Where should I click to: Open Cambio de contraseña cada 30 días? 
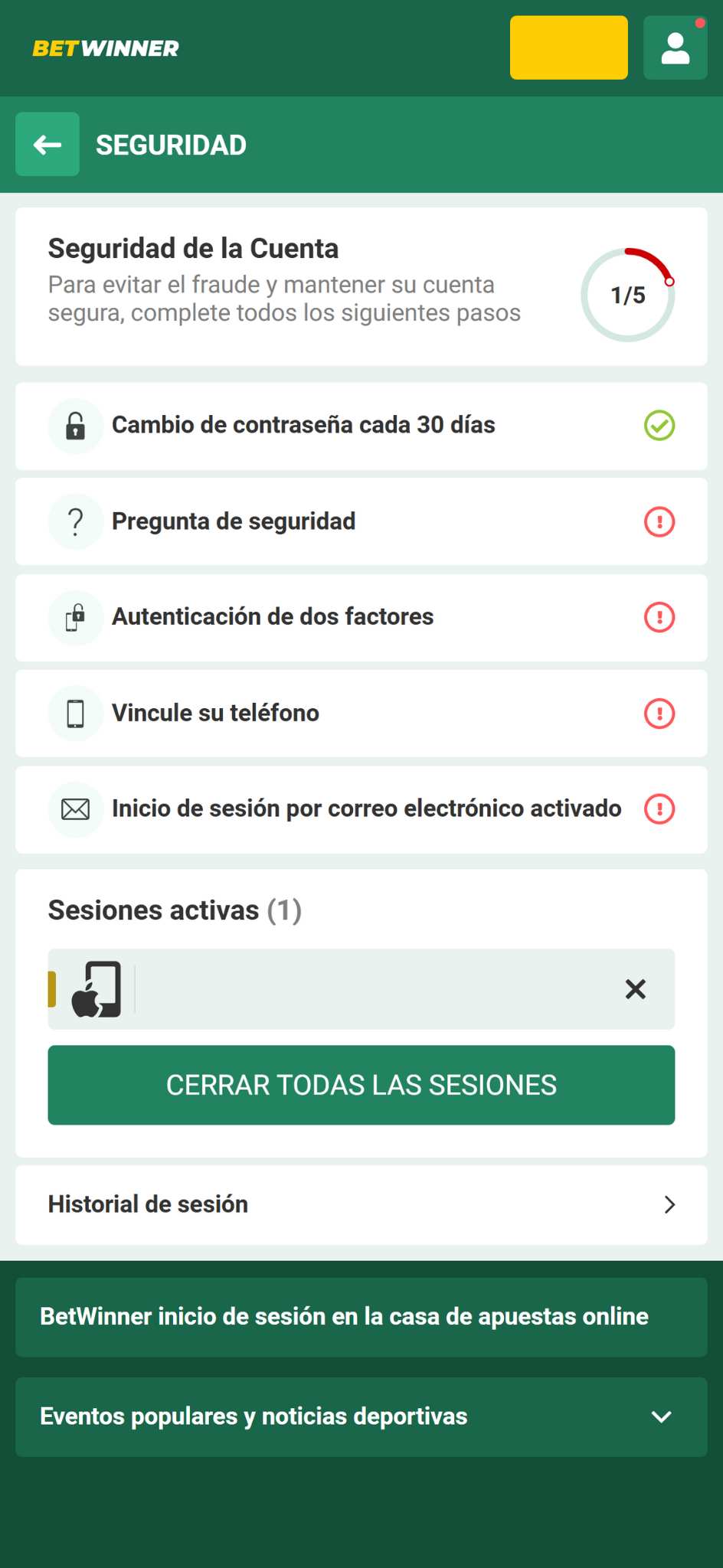361,426
